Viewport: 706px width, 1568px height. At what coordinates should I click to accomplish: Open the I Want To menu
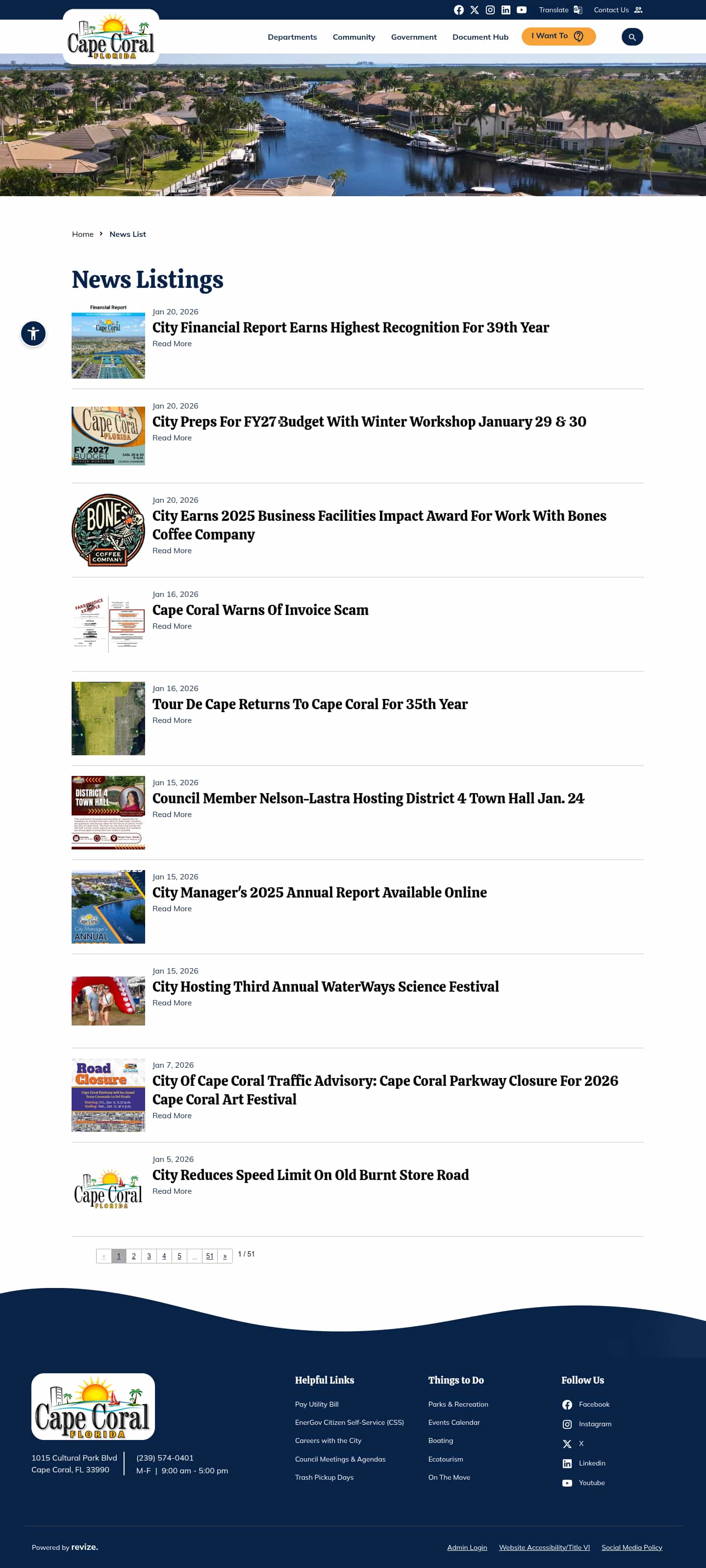click(558, 36)
